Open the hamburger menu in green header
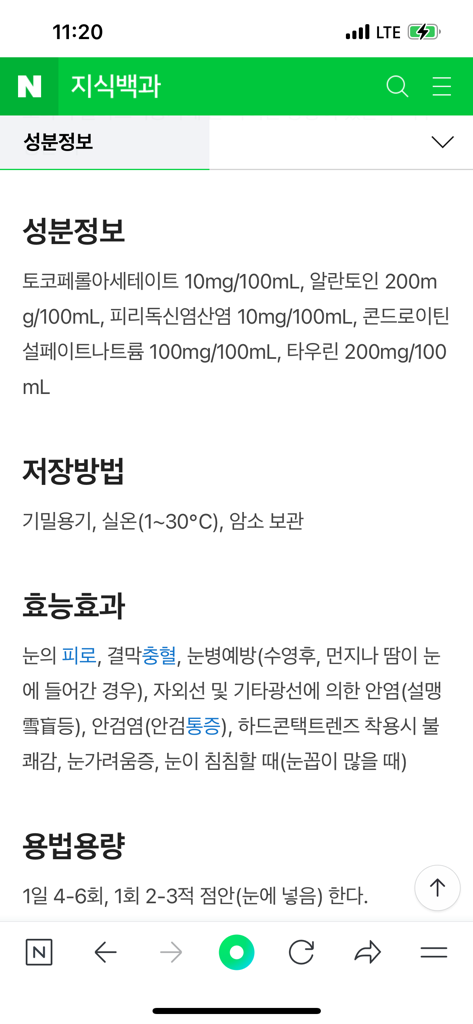Screen dimensions: 473x1024 tap(442, 86)
